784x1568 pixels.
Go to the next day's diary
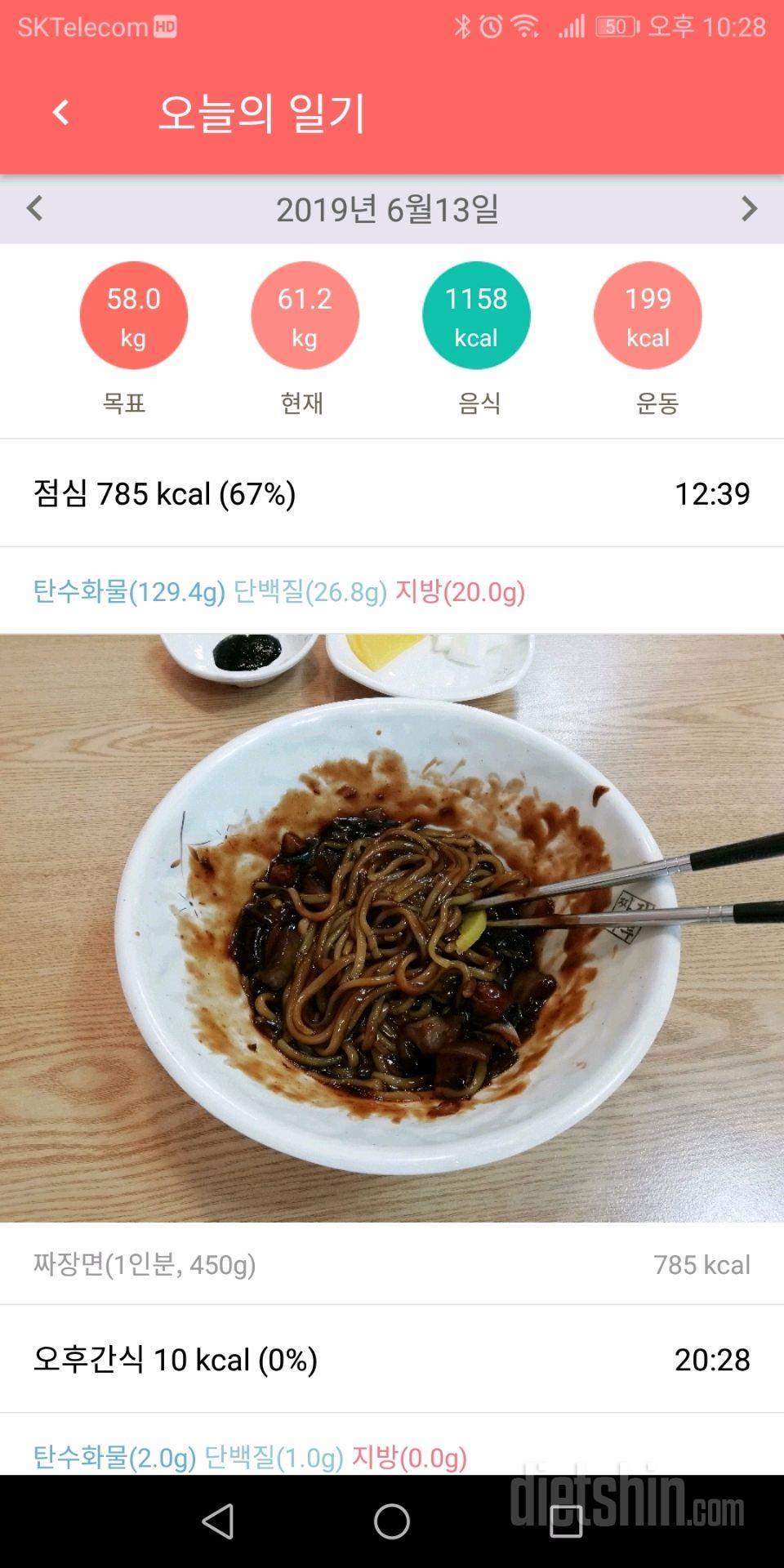[749, 208]
